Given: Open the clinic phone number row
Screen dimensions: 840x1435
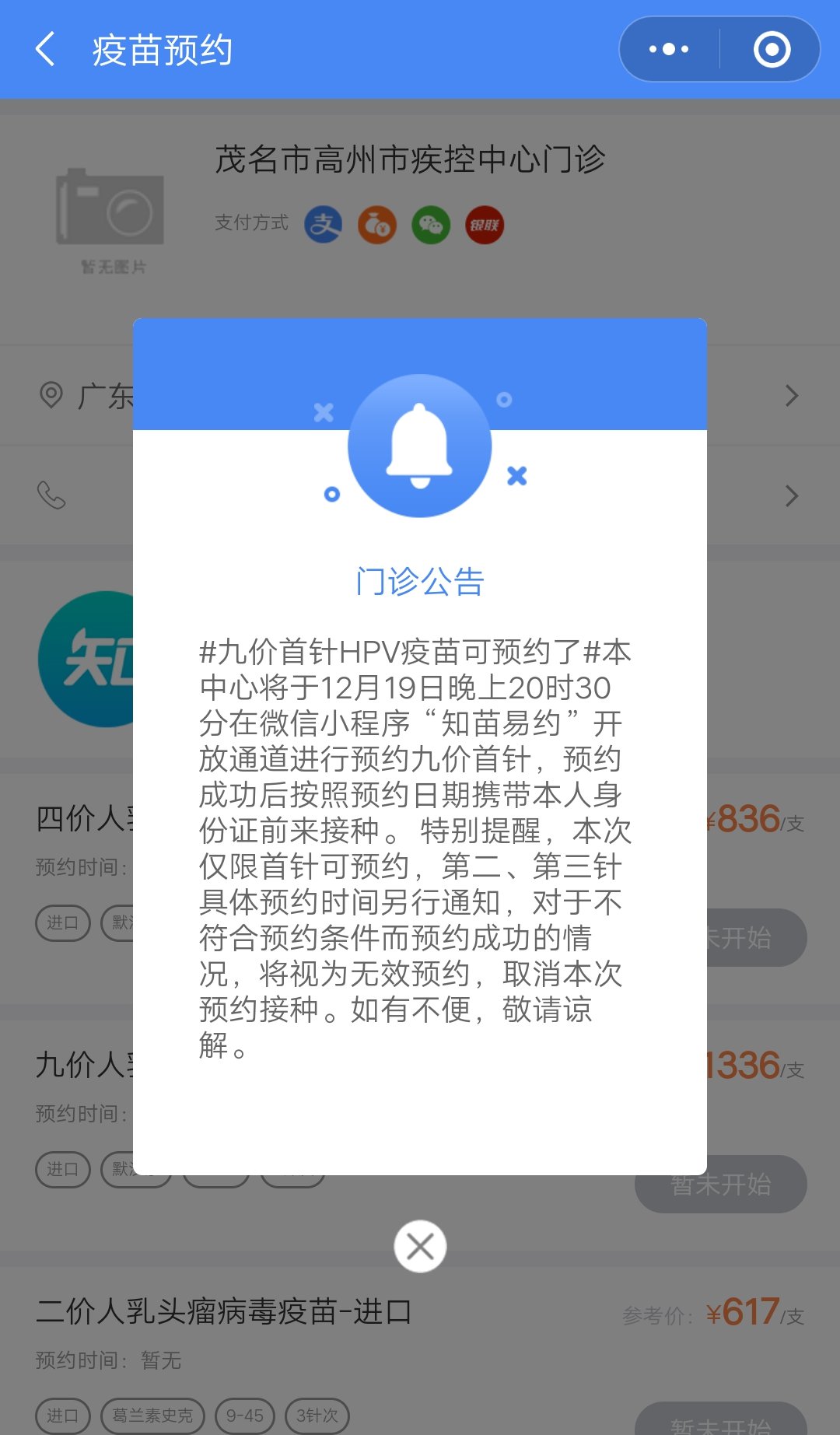Looking at the screenshot, I should pyautogui.click(x=790, y=495).
